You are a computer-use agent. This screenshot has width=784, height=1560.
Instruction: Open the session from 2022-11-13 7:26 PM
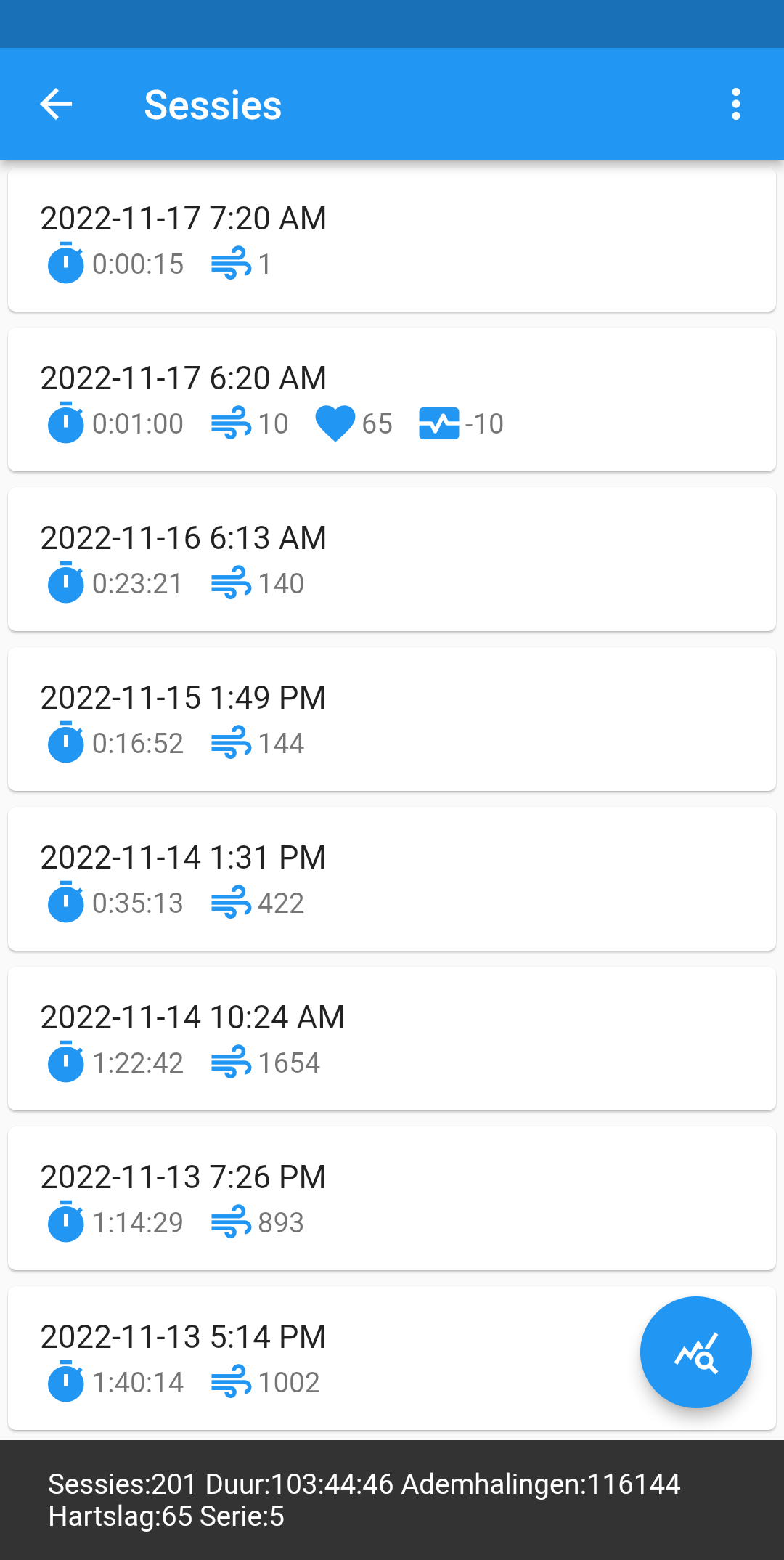tap(392, 1198)
